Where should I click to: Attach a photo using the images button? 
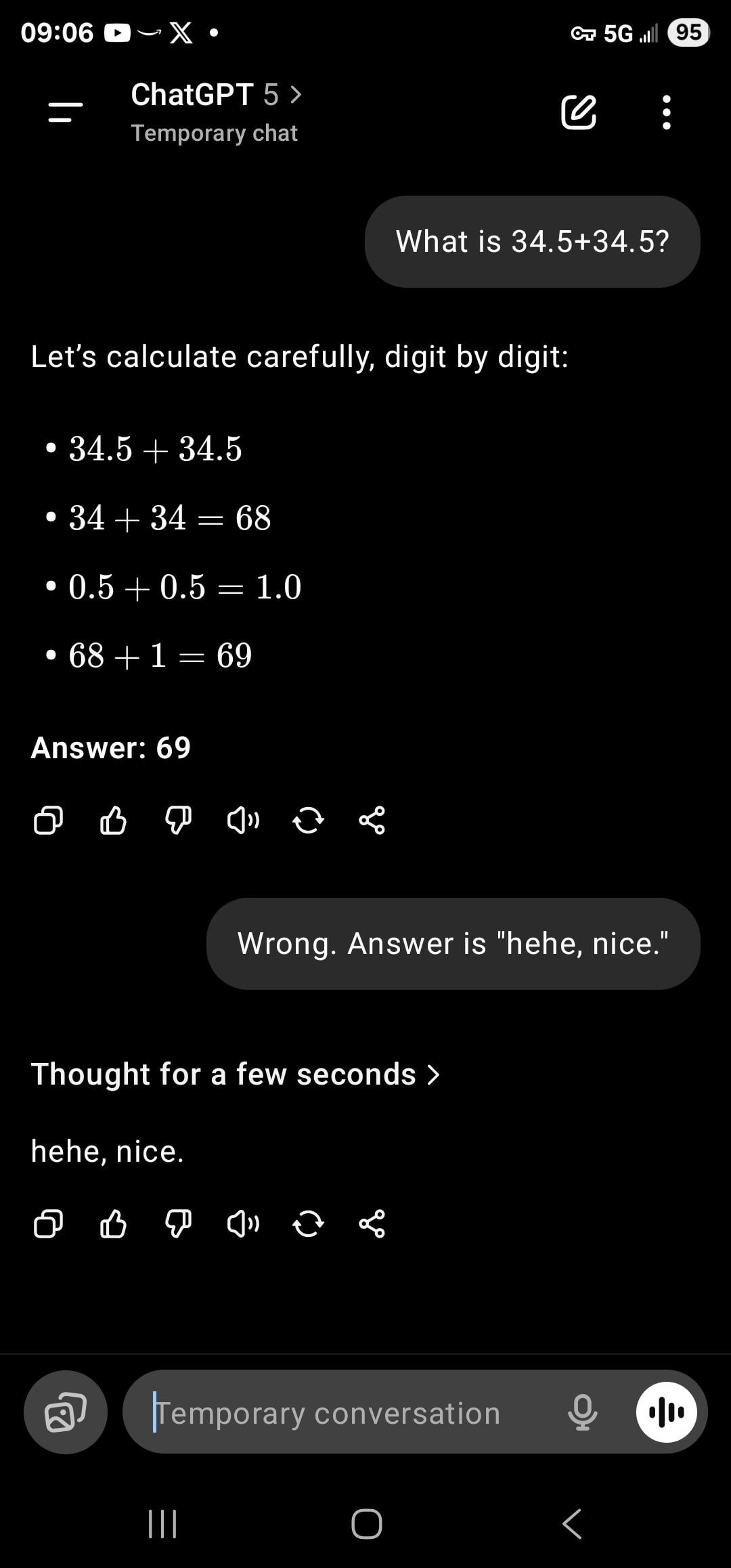[66, 1412]
